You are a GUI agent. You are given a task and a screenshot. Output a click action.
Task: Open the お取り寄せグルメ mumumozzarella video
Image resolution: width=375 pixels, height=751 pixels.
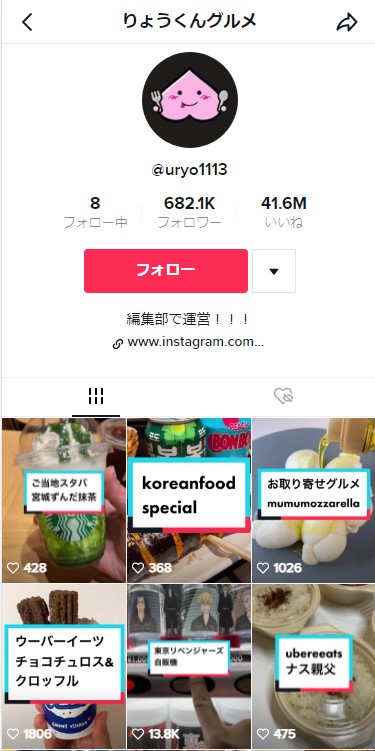tap(314, 500)
